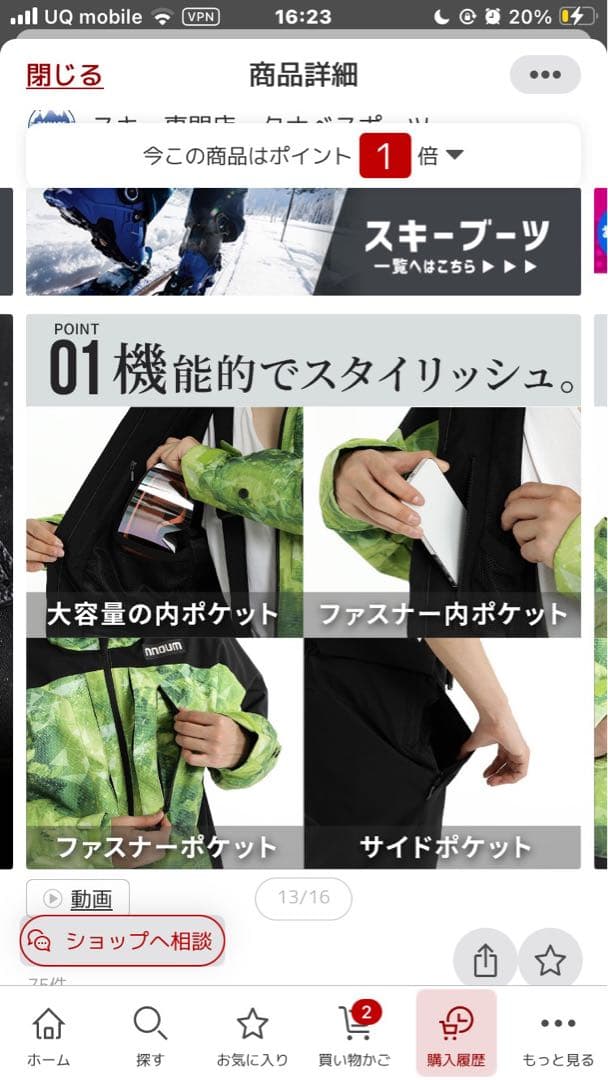Play the product 動画 video

click(78, 899)
